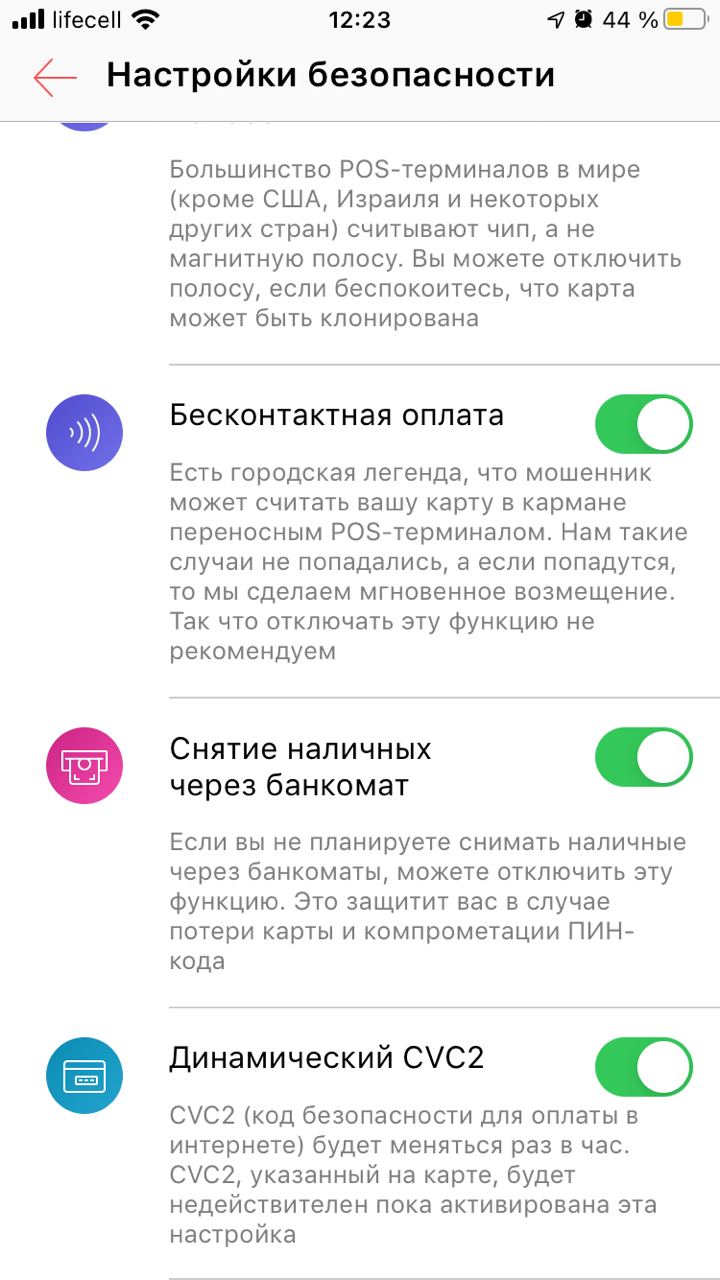Viewport: 720px width, 1280px height.
Task: Go back using the red arrow
Action: pyautogui.click(x=54, y=77)
